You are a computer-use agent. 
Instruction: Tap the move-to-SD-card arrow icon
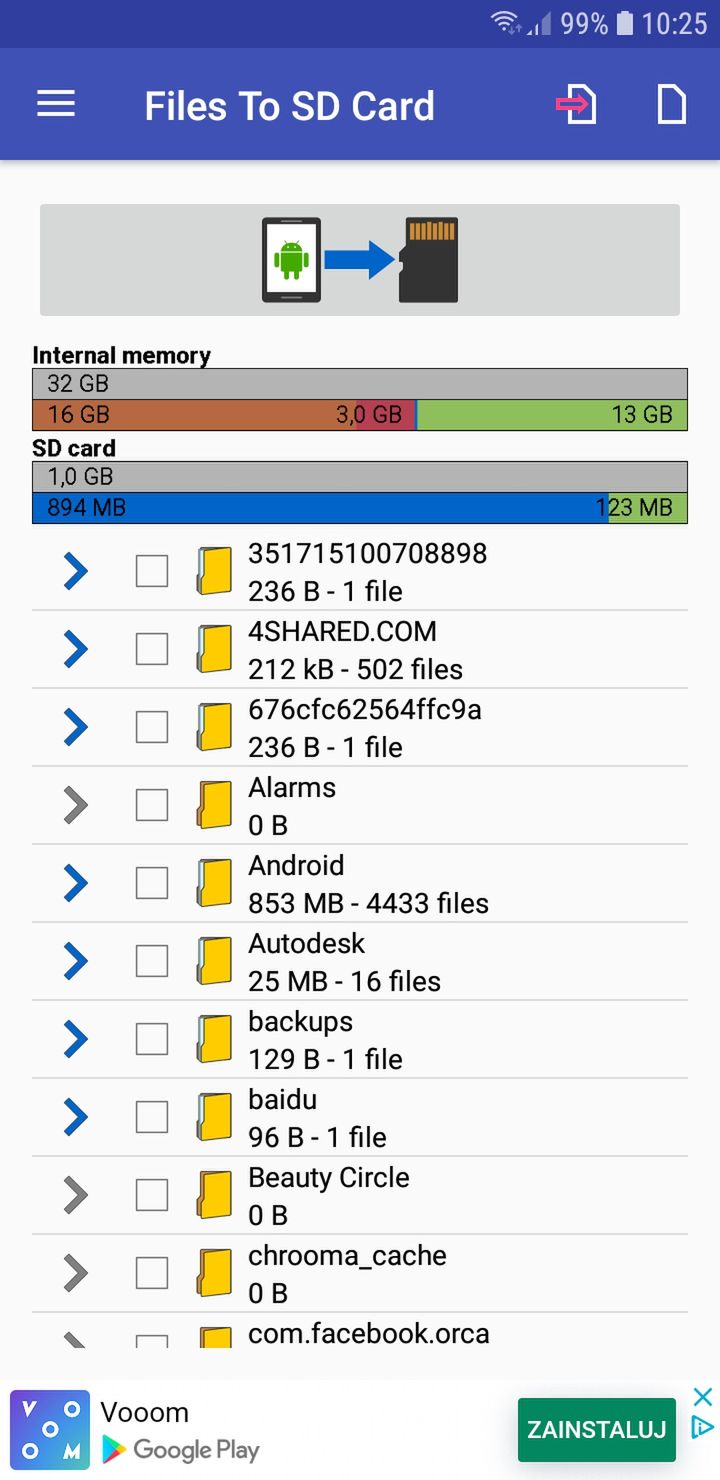[577, 104]
